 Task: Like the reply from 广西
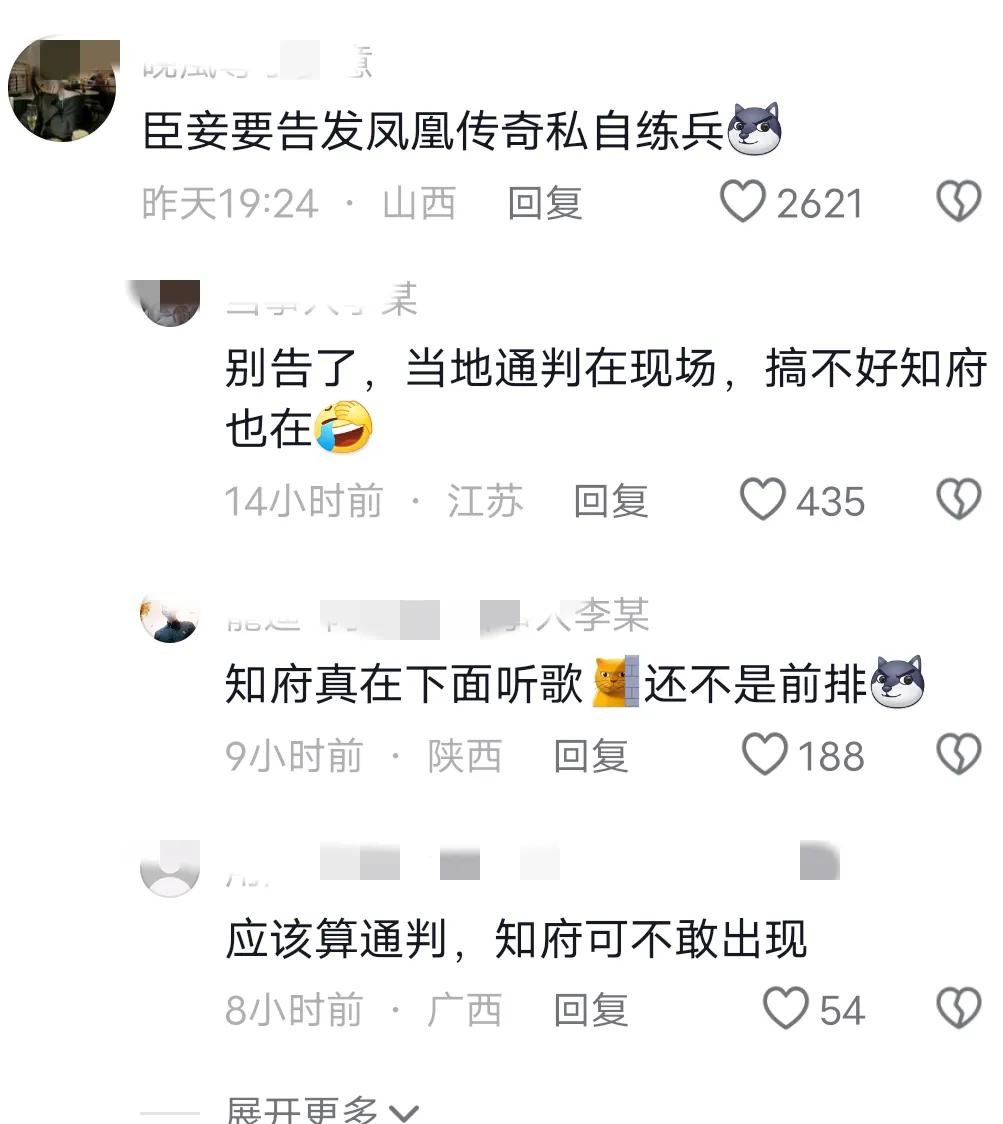pos(786,1009)
